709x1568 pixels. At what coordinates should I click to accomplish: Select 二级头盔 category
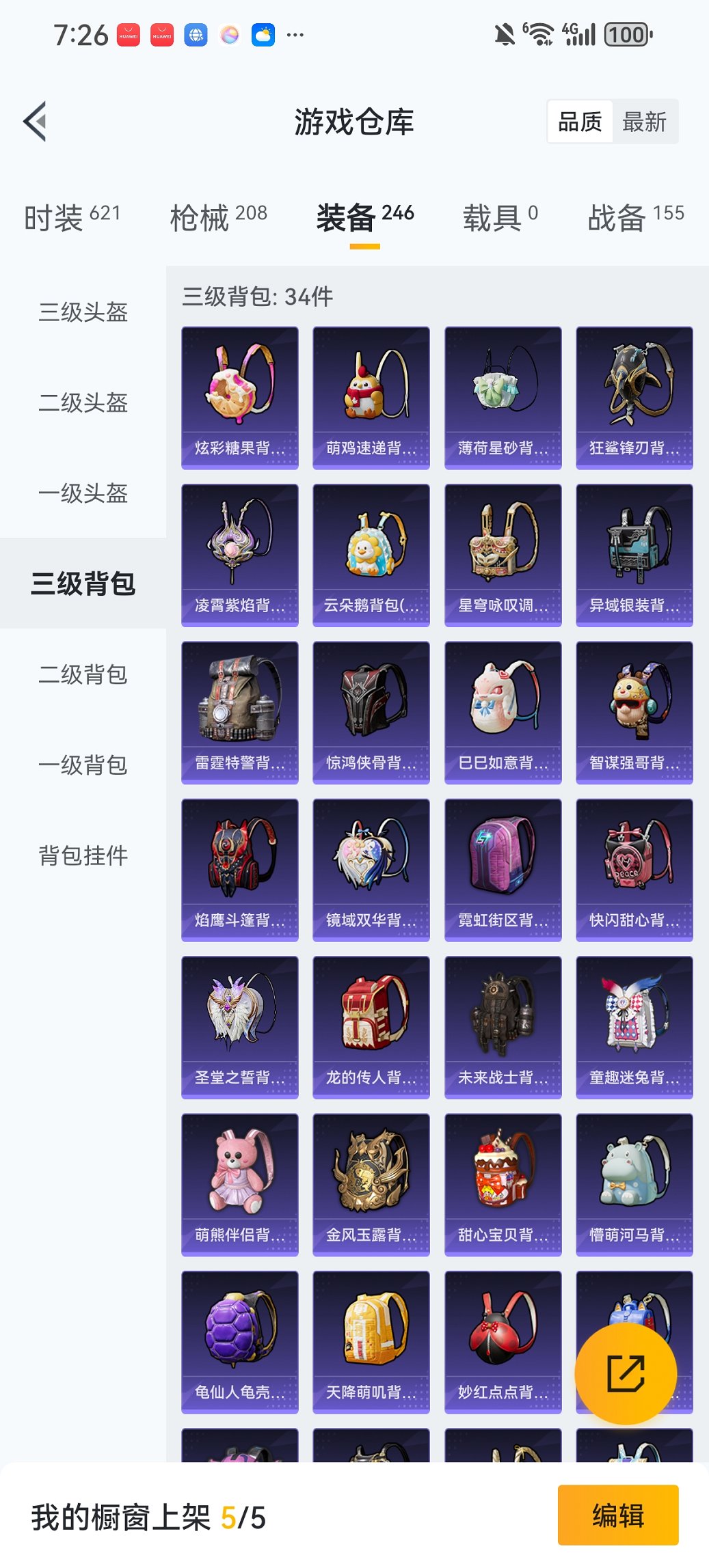[x=83, y=402]
